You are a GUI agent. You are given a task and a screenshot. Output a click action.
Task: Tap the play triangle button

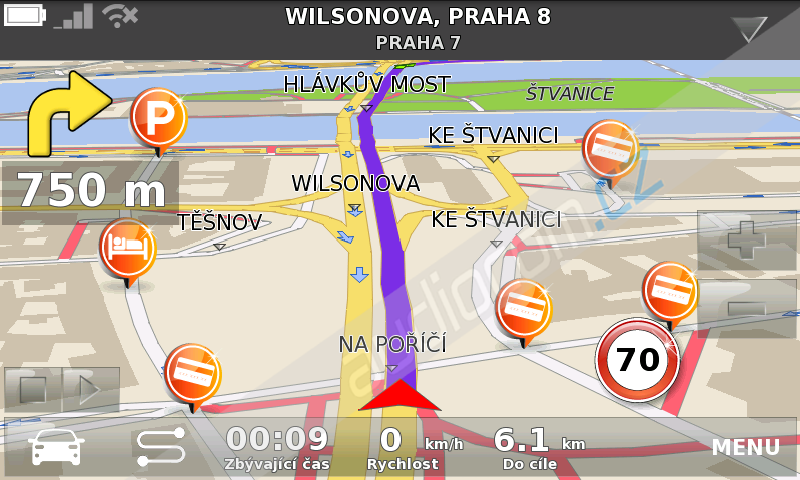click(91, 390)
